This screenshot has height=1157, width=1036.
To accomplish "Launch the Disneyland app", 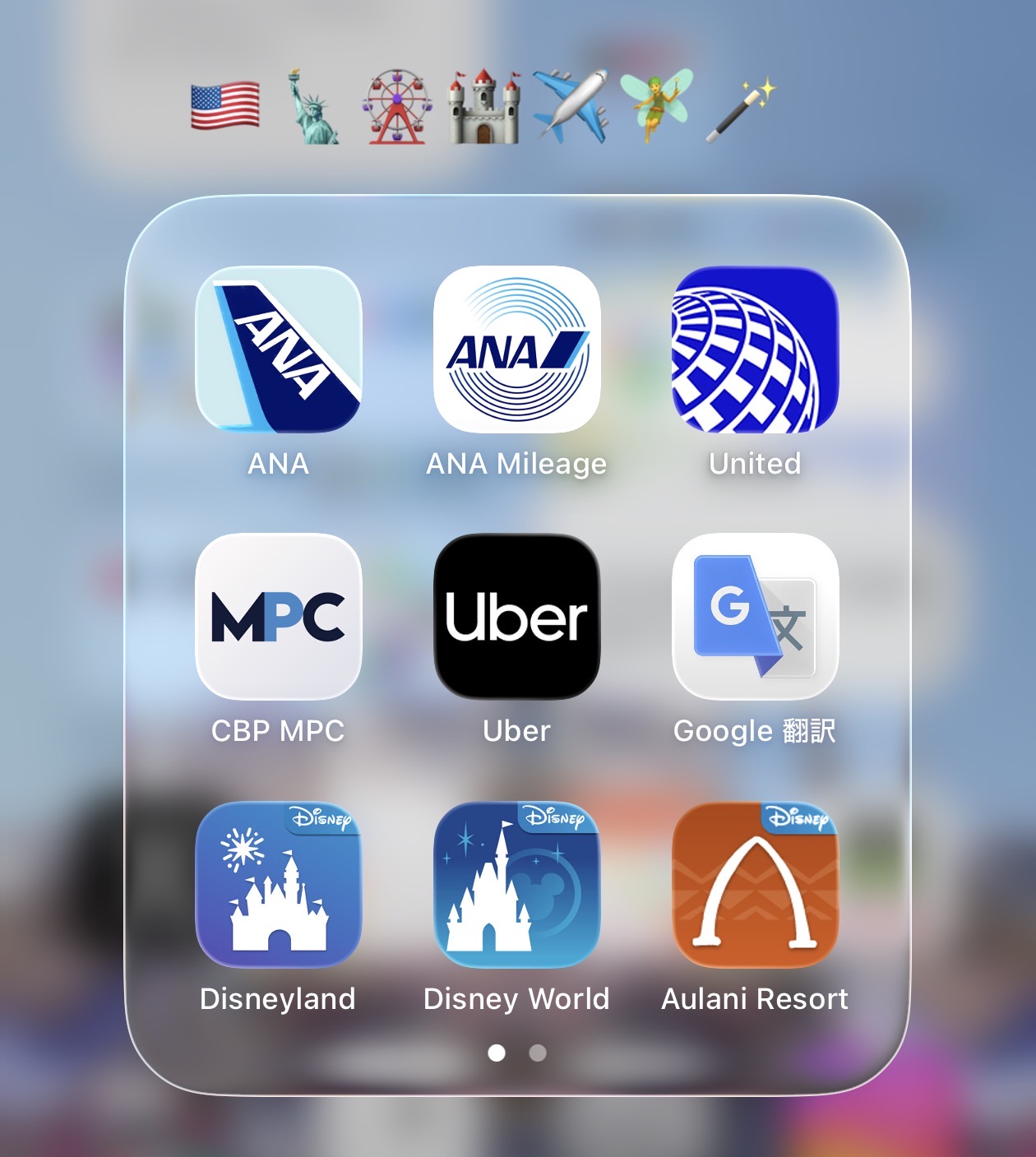I will point(278,884).
